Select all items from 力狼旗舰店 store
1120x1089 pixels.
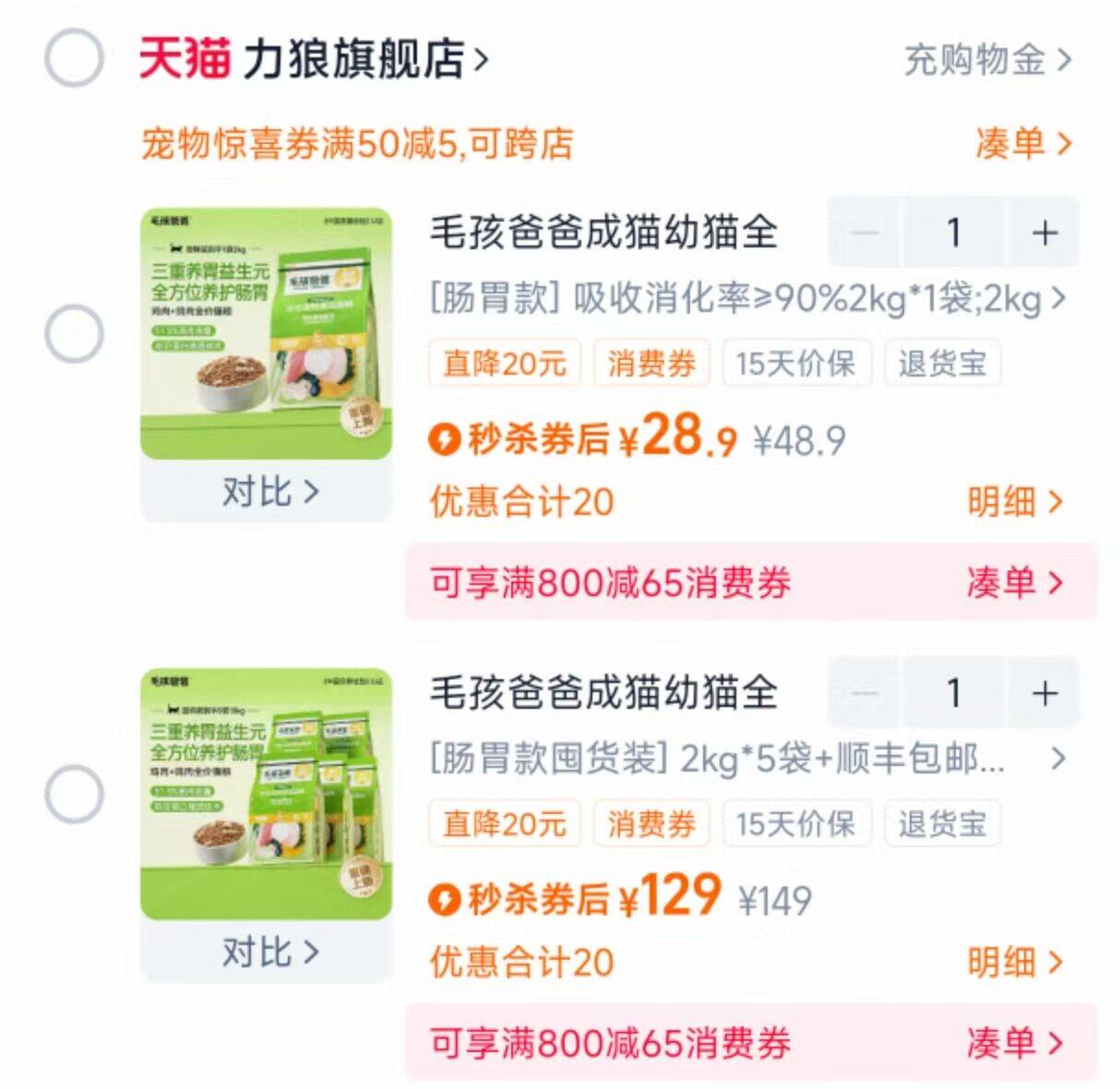(x=73, y=58)
